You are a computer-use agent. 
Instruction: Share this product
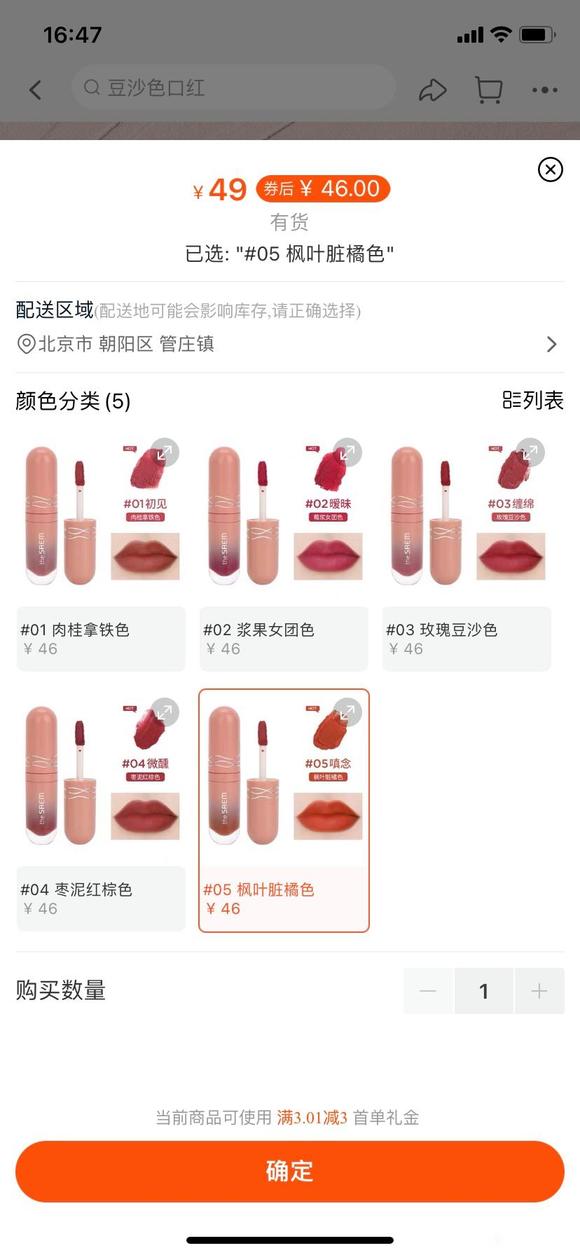432,90
